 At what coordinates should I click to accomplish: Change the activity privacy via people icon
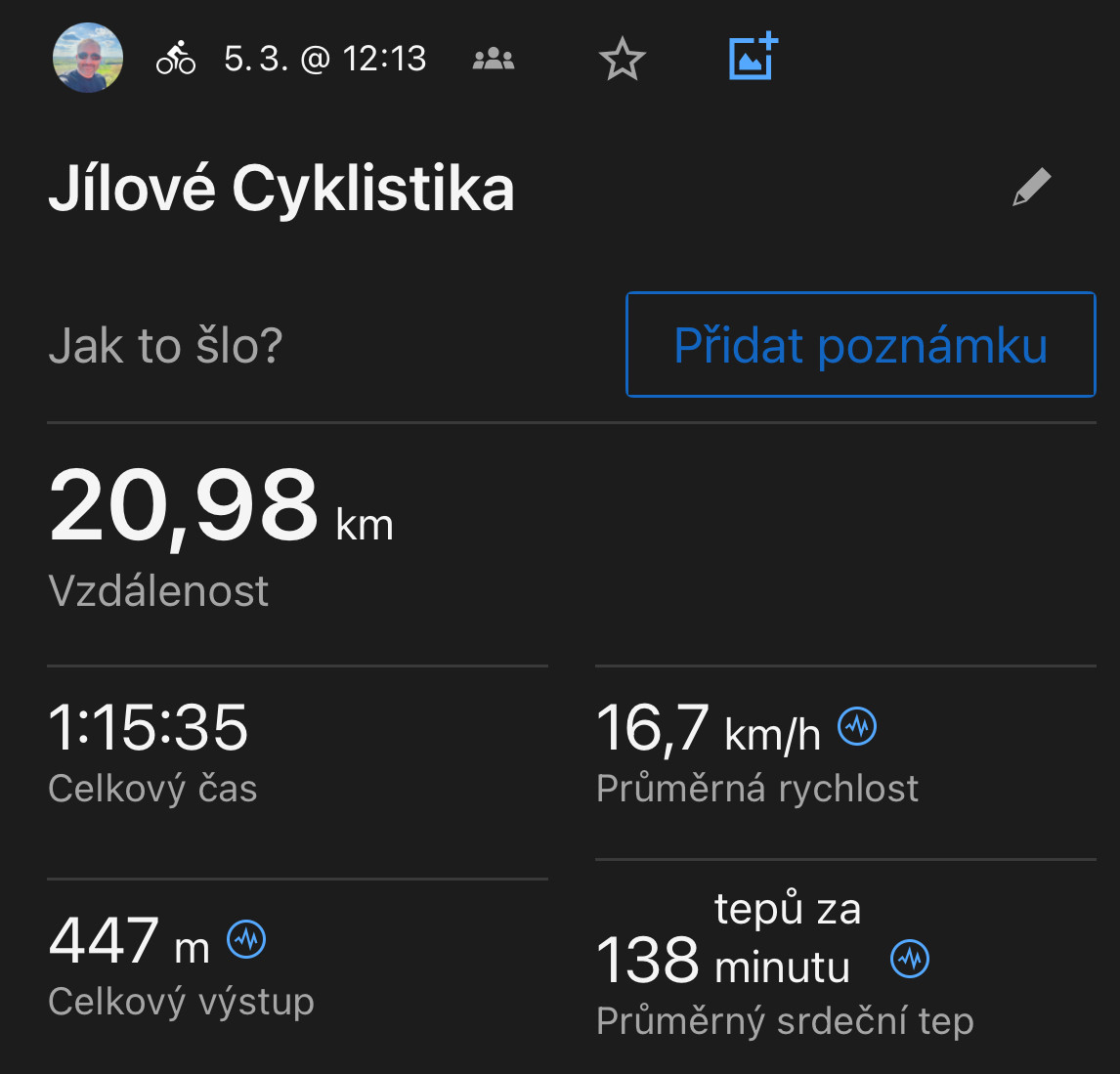(x=494, y=60)
